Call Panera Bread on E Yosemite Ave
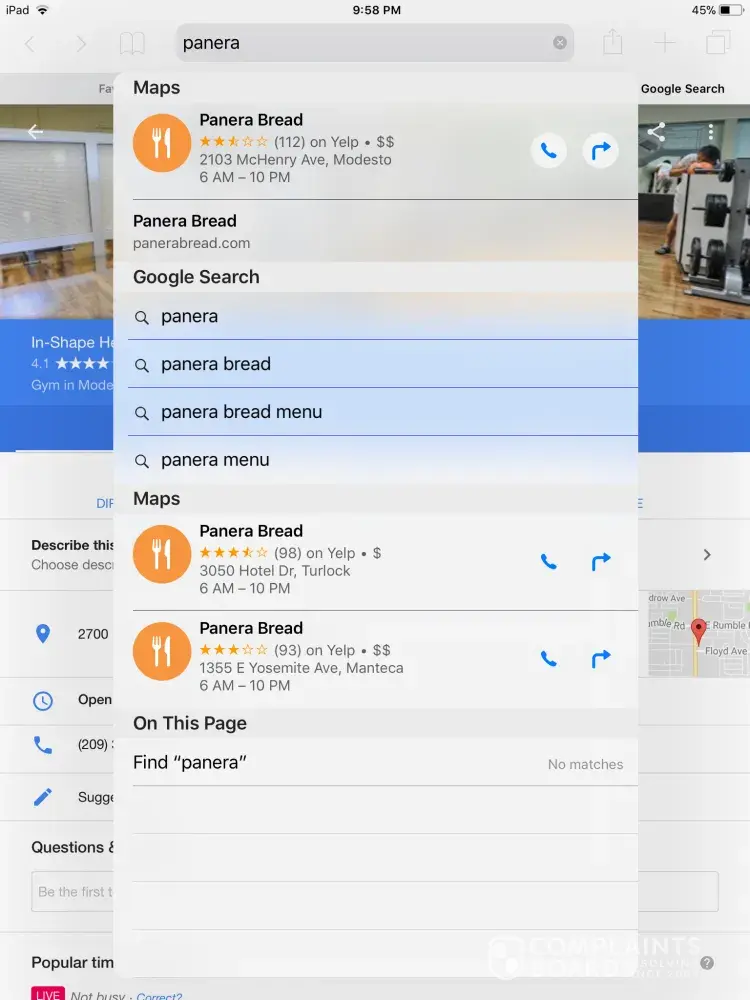Viewport: 750px width, 1000px height. coord(548,659)
